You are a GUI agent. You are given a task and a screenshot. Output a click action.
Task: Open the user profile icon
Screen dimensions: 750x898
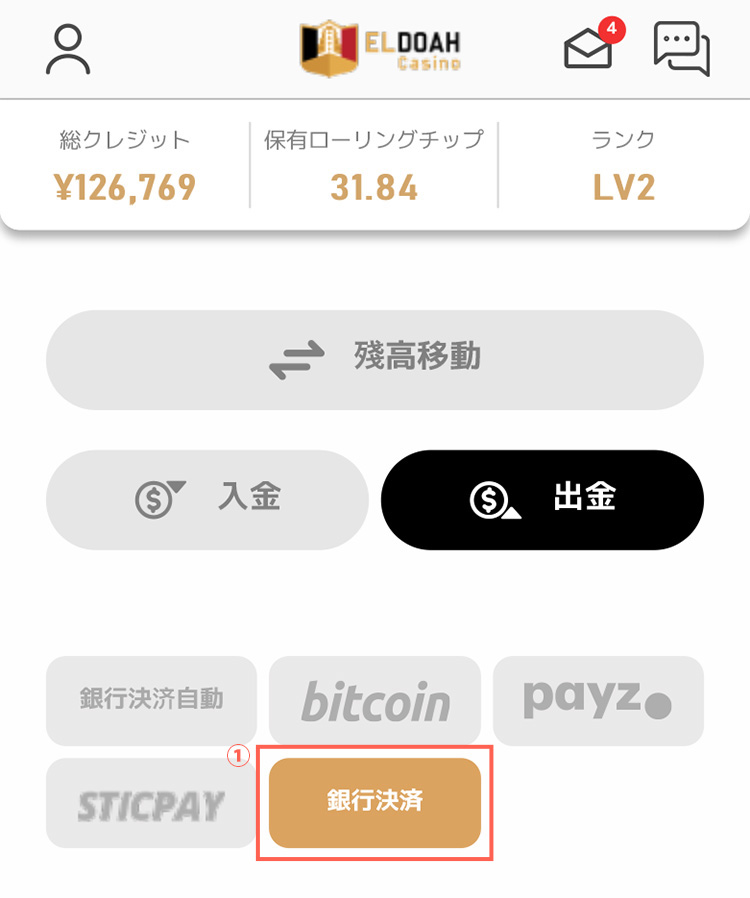click(x=68, y=48)
